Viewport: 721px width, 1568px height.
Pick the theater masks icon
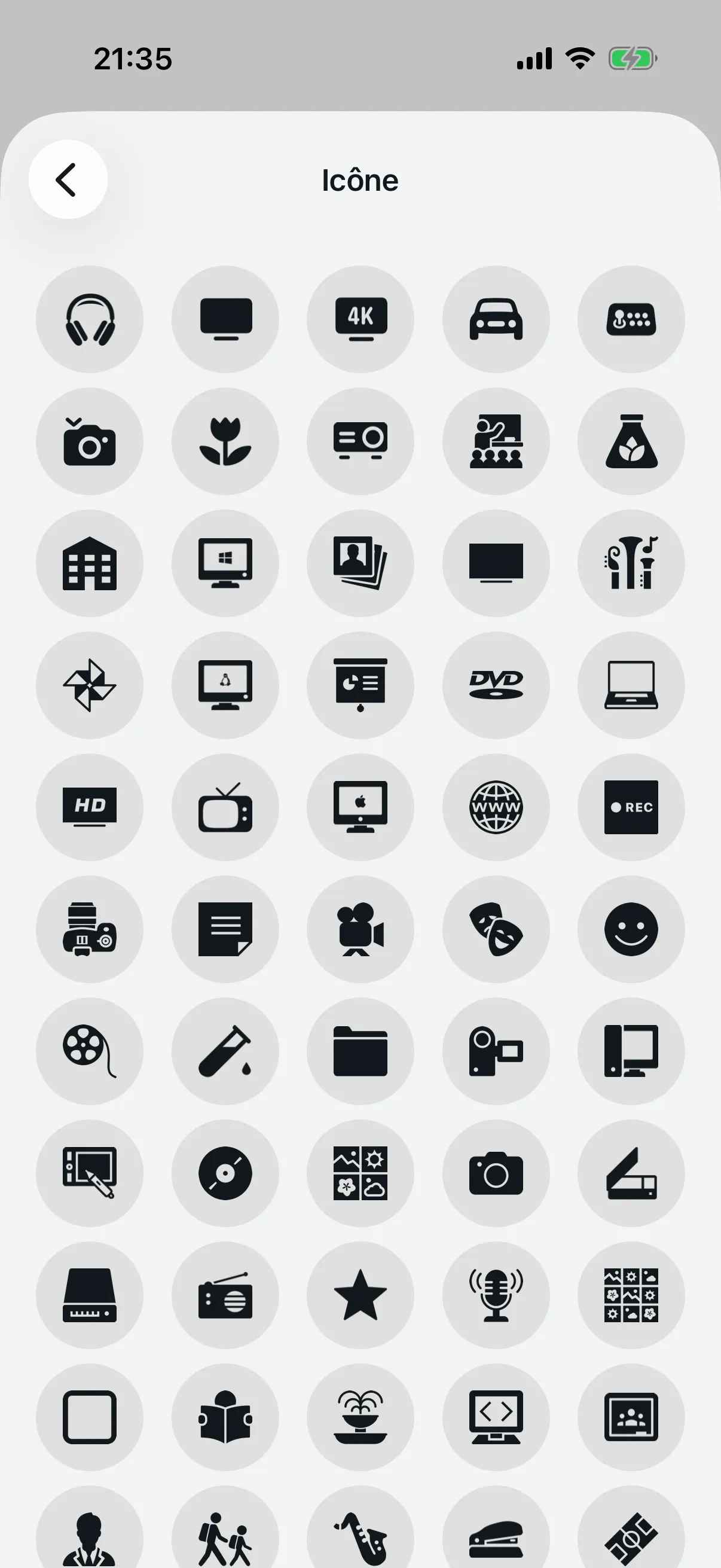pos(496,929)
